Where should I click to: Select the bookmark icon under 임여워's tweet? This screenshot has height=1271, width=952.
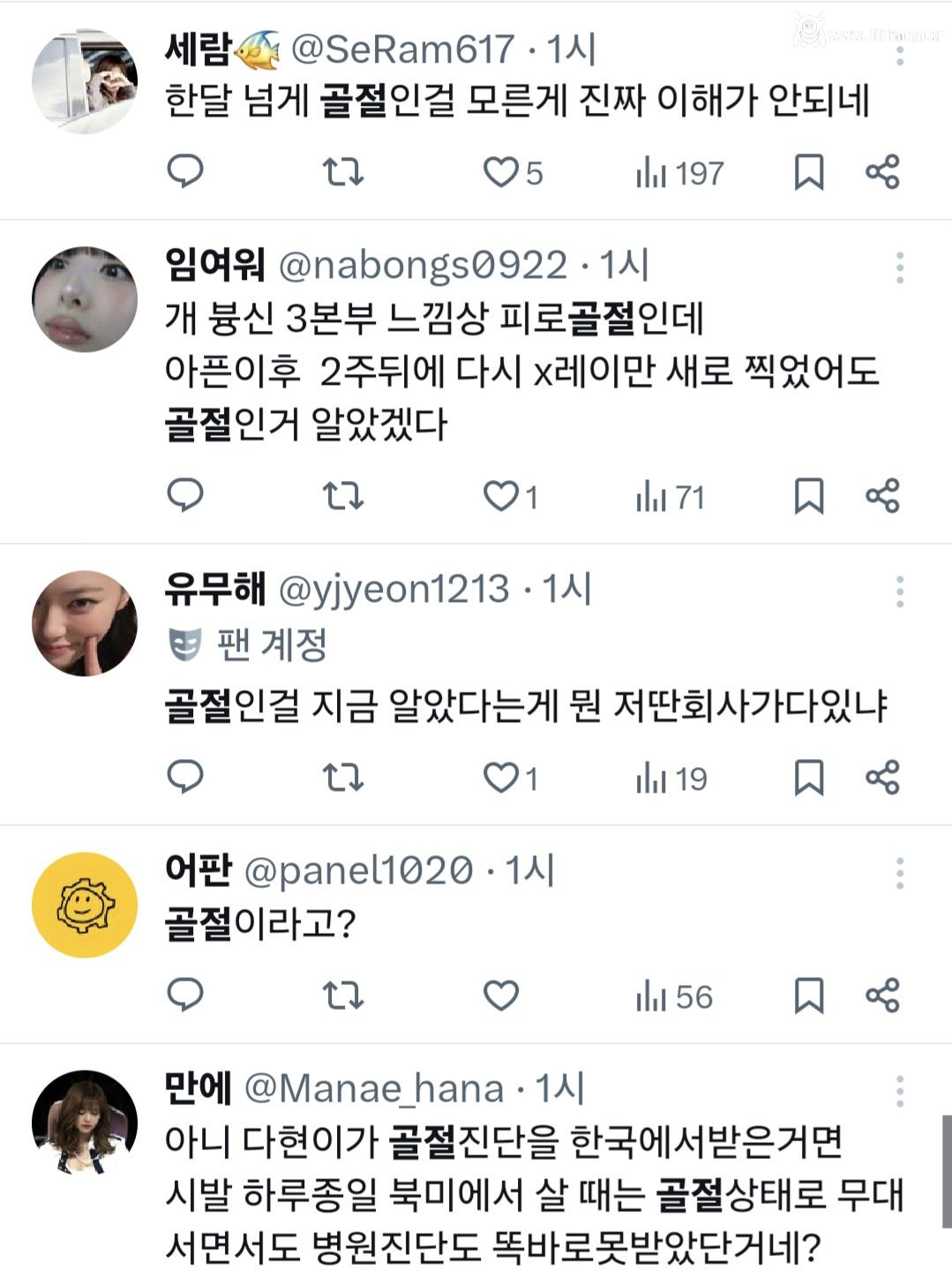coord(807,496)
